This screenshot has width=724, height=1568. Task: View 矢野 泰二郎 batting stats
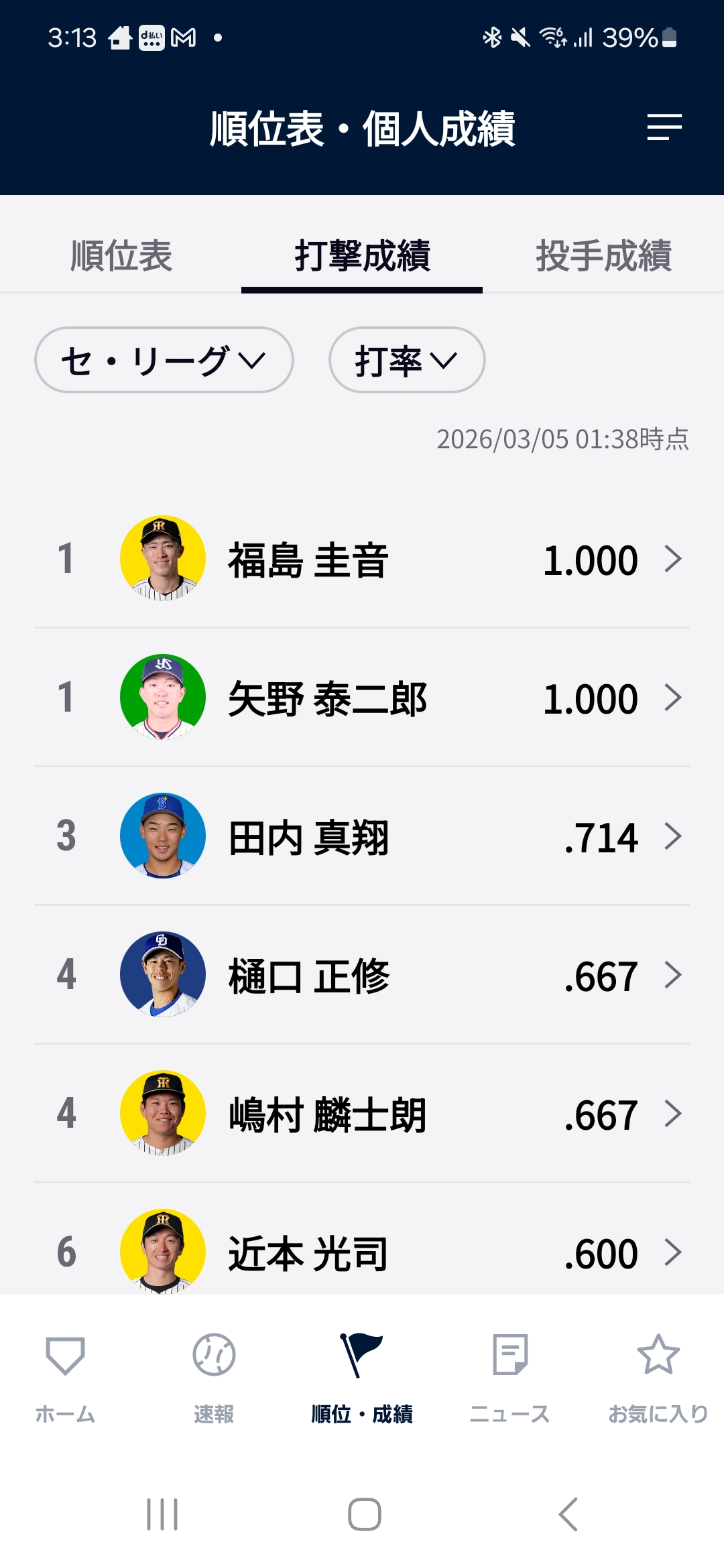(x=362, y=698)
